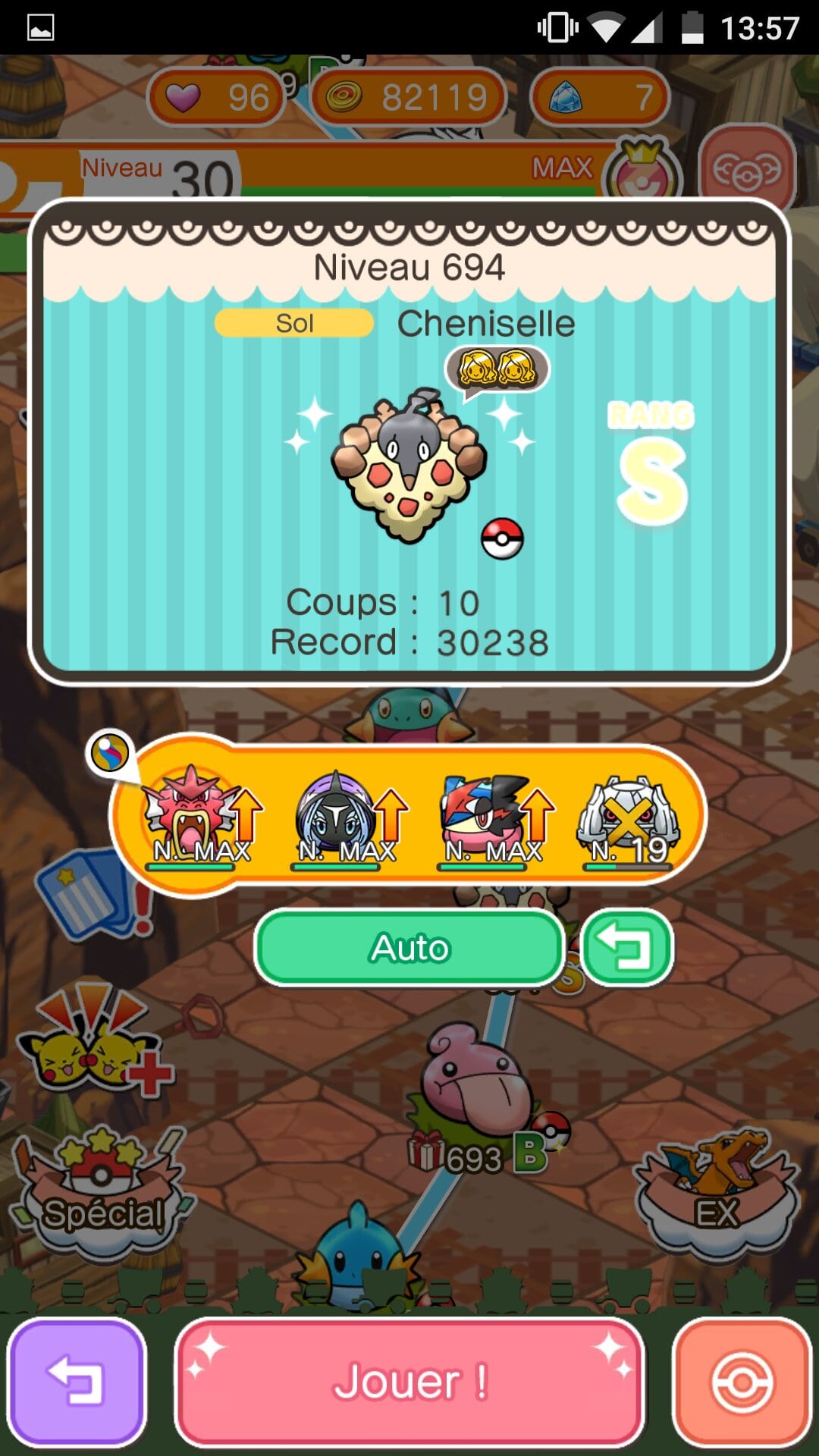Tap the jewels counter showing 7
Screen dimensions: 819x1456
coord(599,97)
